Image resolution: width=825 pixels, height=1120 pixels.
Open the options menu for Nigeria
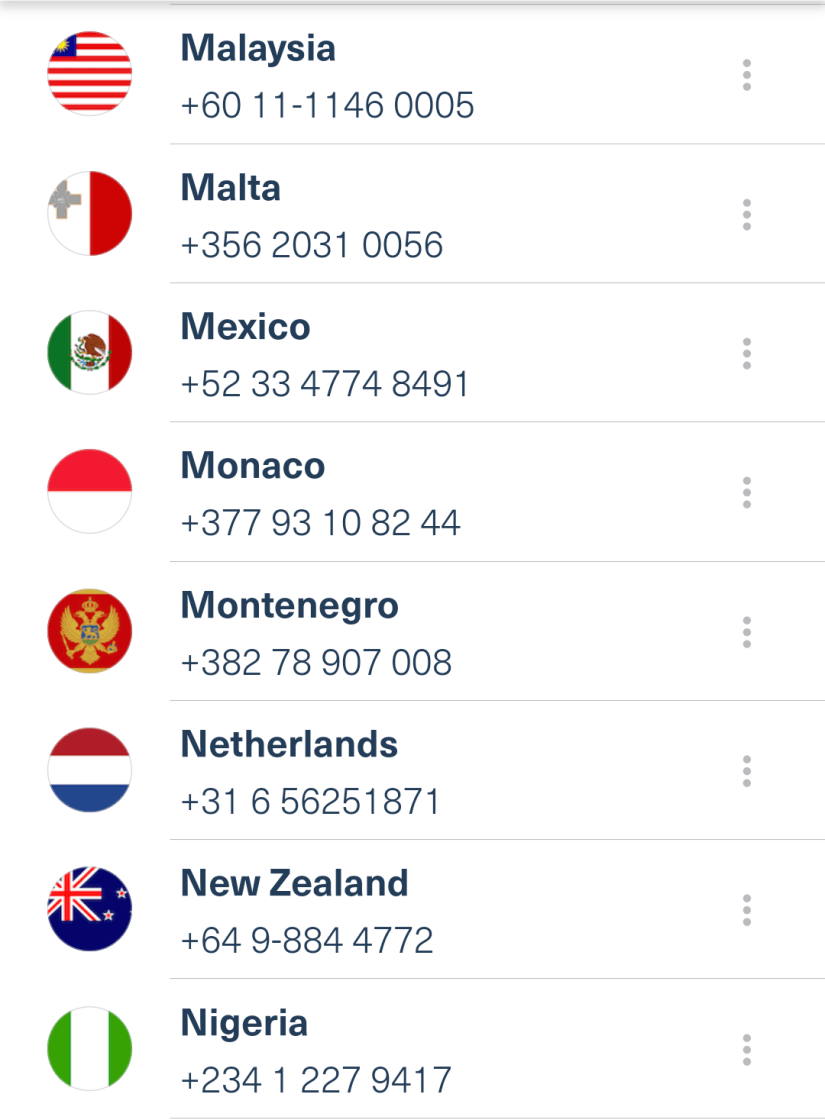tap(746, 1050)
